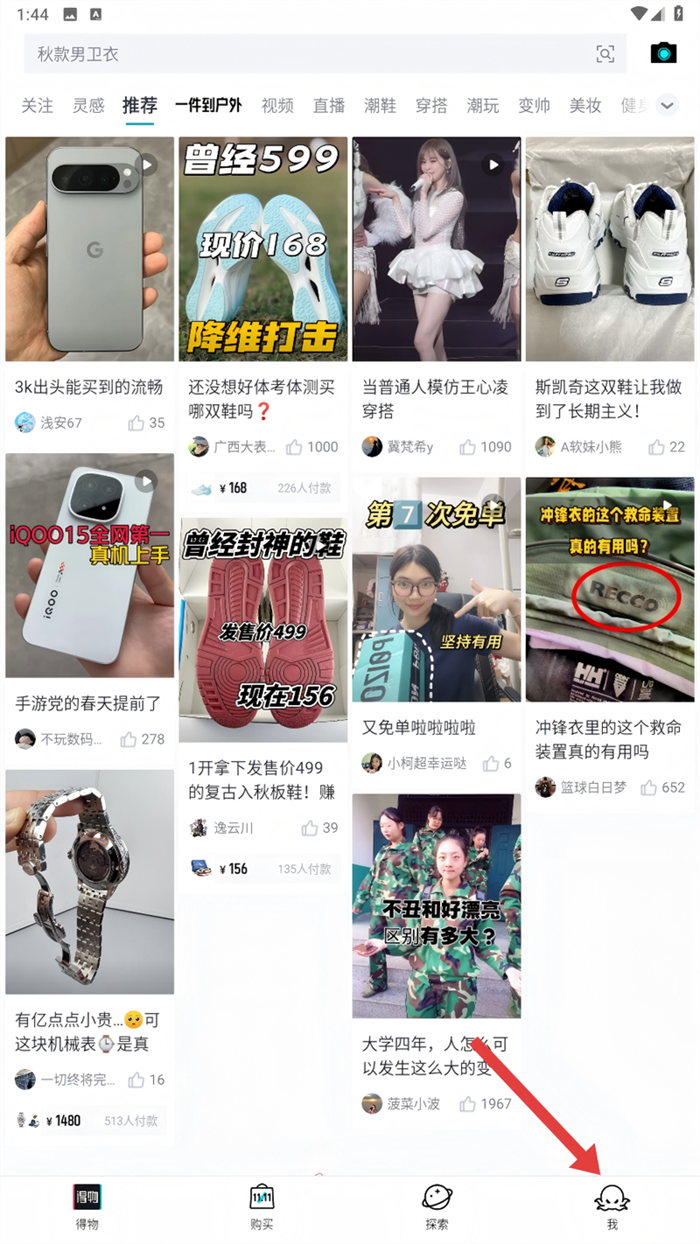The width and height of the screenshot is (700, 1244).
Task: Switch to the 探索 bottom tab
Action: [x=436, y=1205]
